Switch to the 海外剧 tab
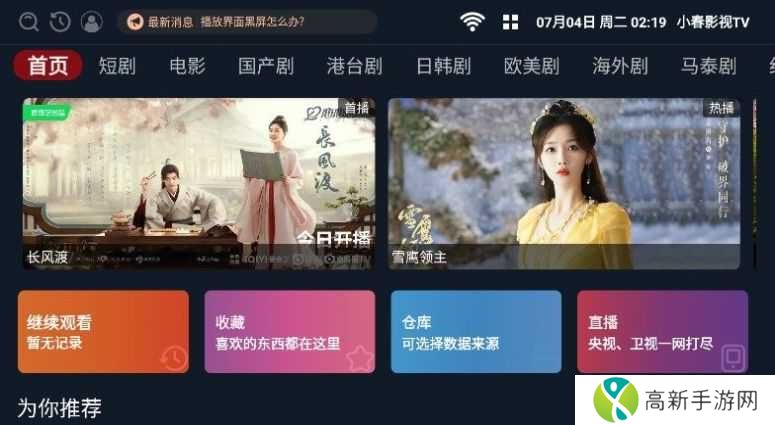 [620, 66]
